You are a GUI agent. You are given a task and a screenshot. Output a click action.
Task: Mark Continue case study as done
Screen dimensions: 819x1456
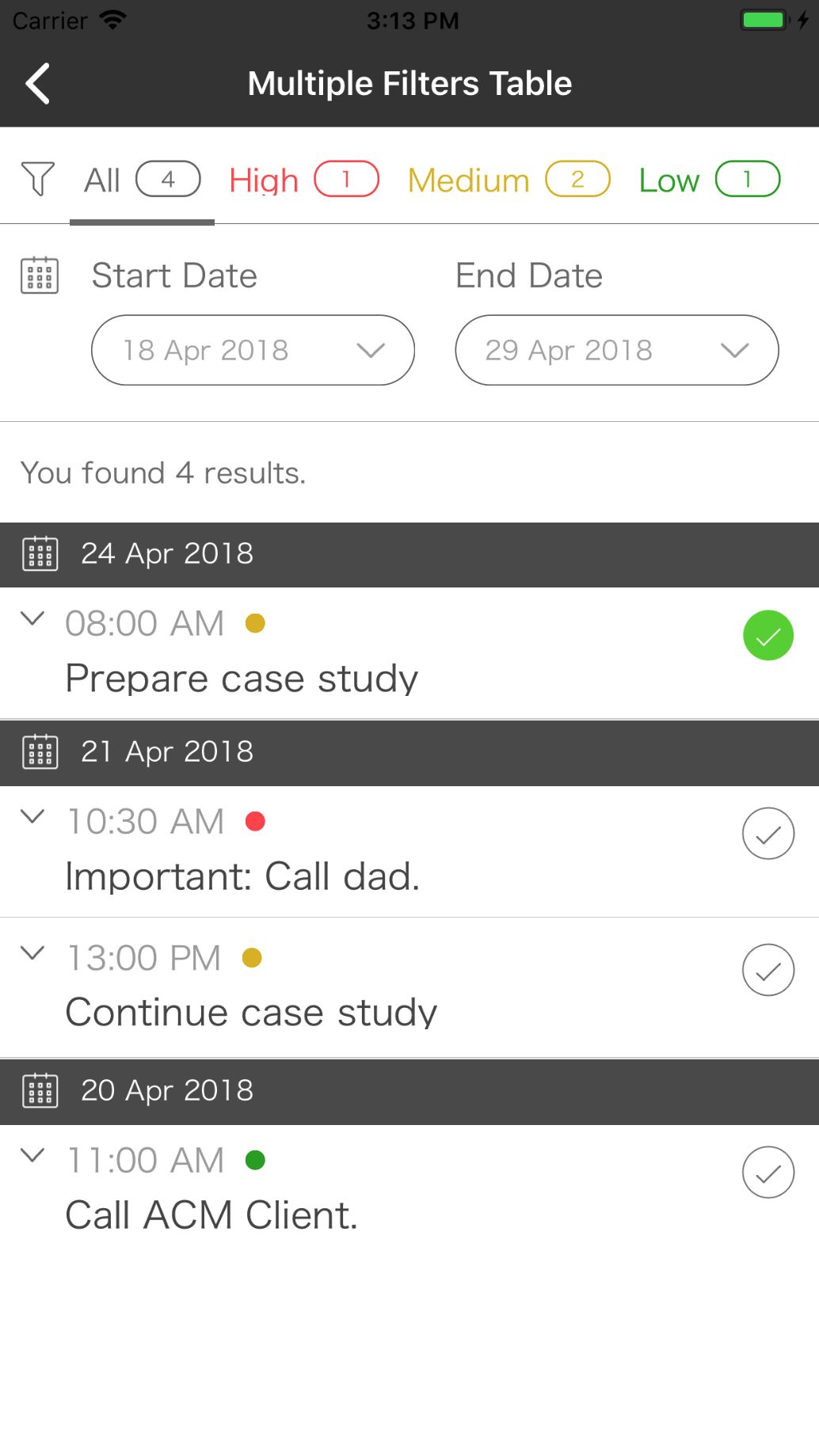[768, 970]
